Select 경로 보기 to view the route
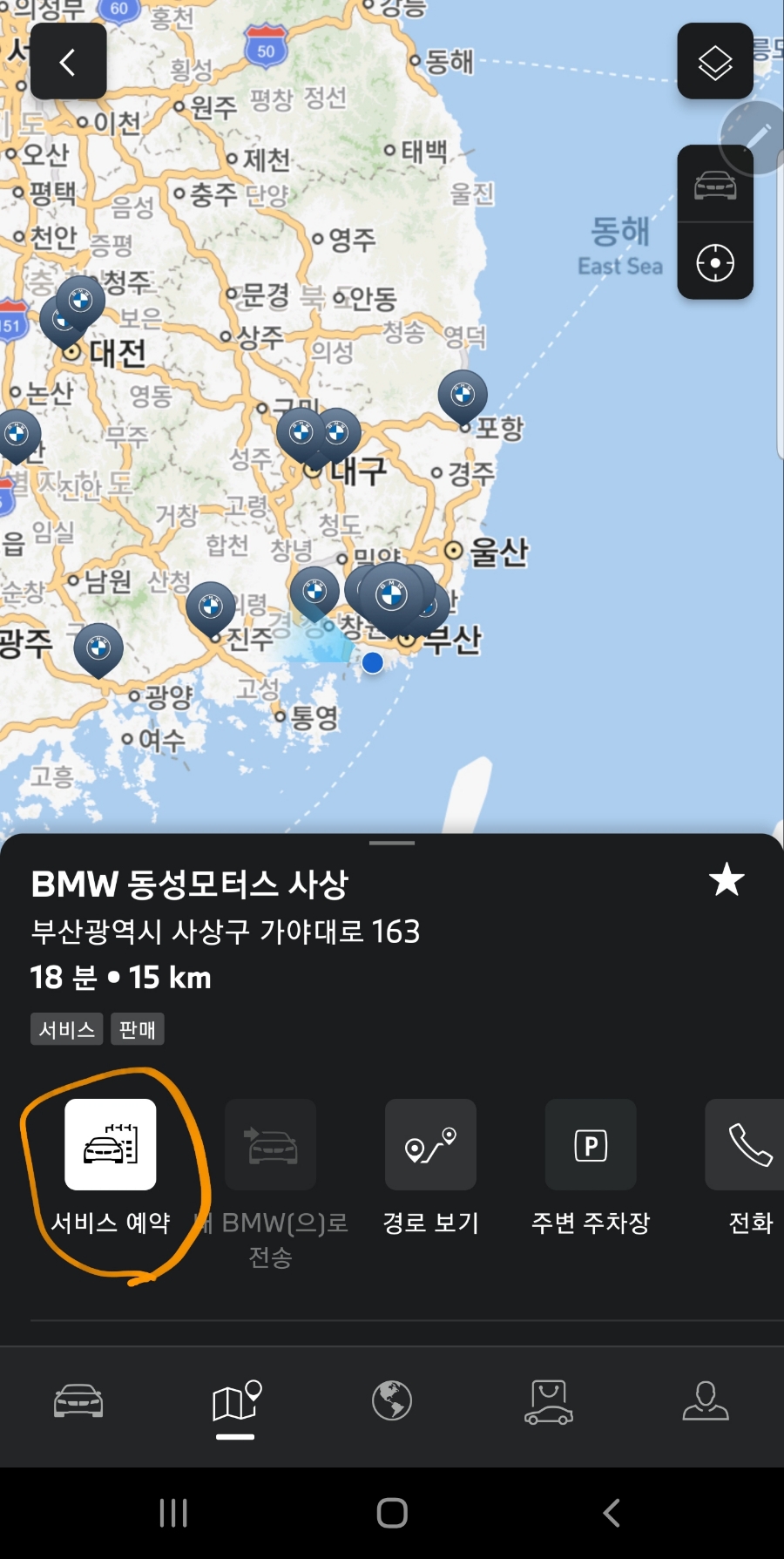 pos(430,1144)
